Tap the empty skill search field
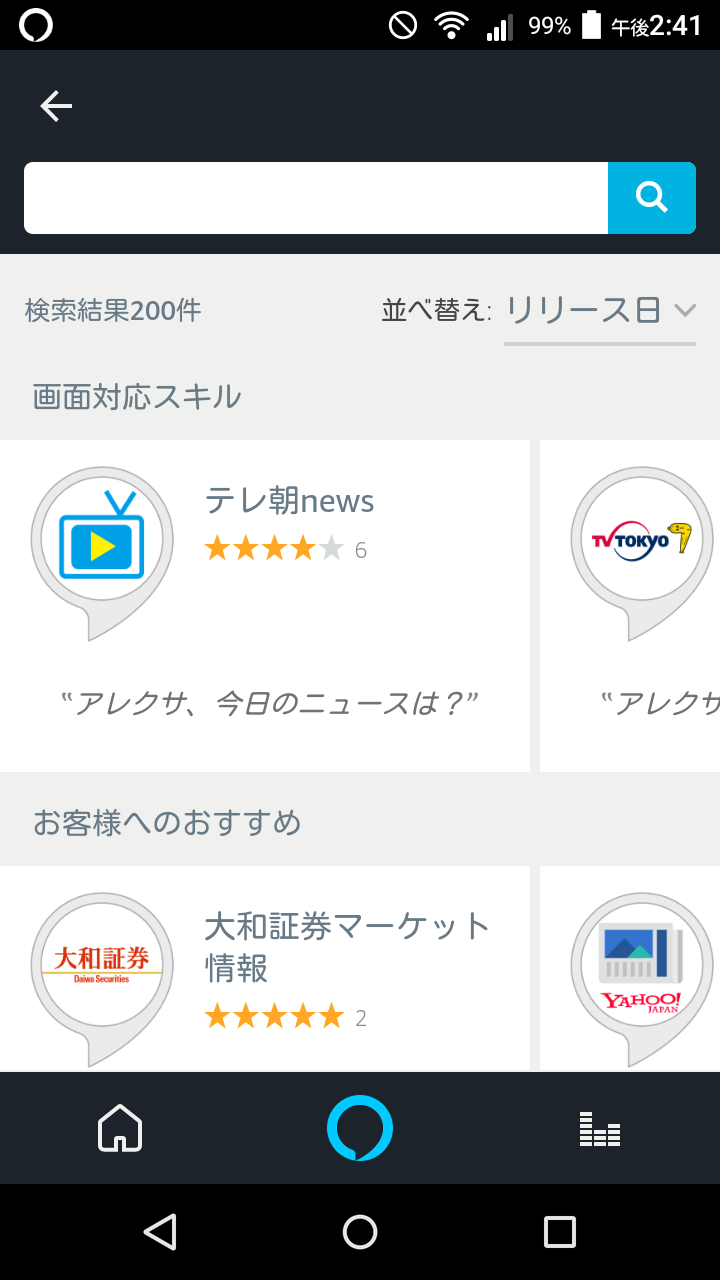The image size is (720, 1280). coord(316,198)
